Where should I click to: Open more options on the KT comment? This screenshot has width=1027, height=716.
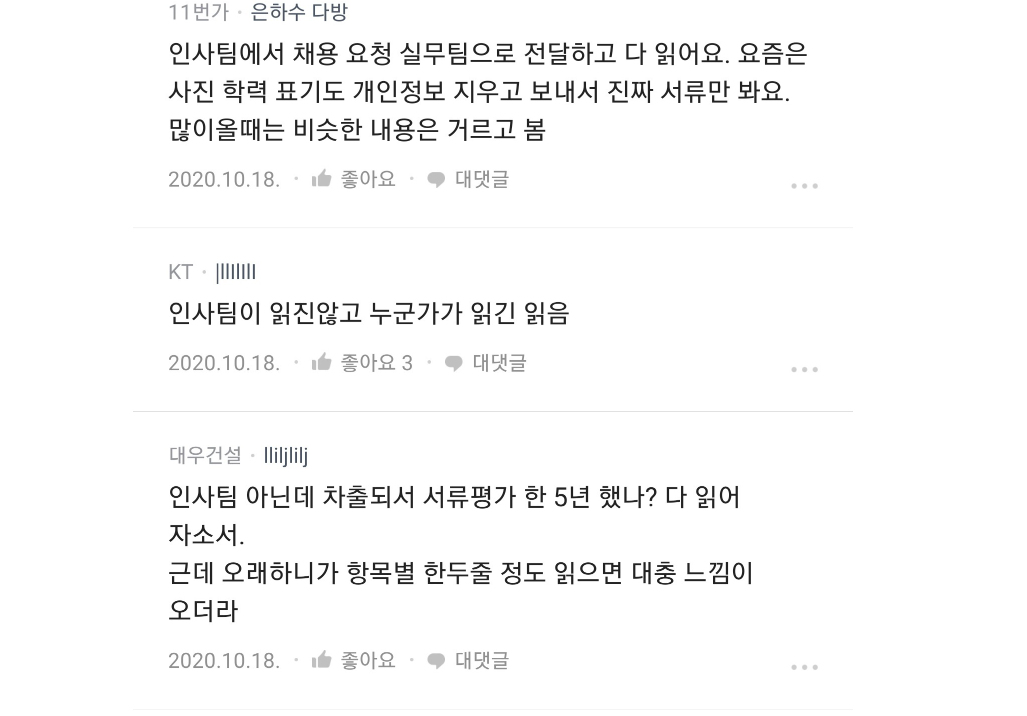click(804, 370)
